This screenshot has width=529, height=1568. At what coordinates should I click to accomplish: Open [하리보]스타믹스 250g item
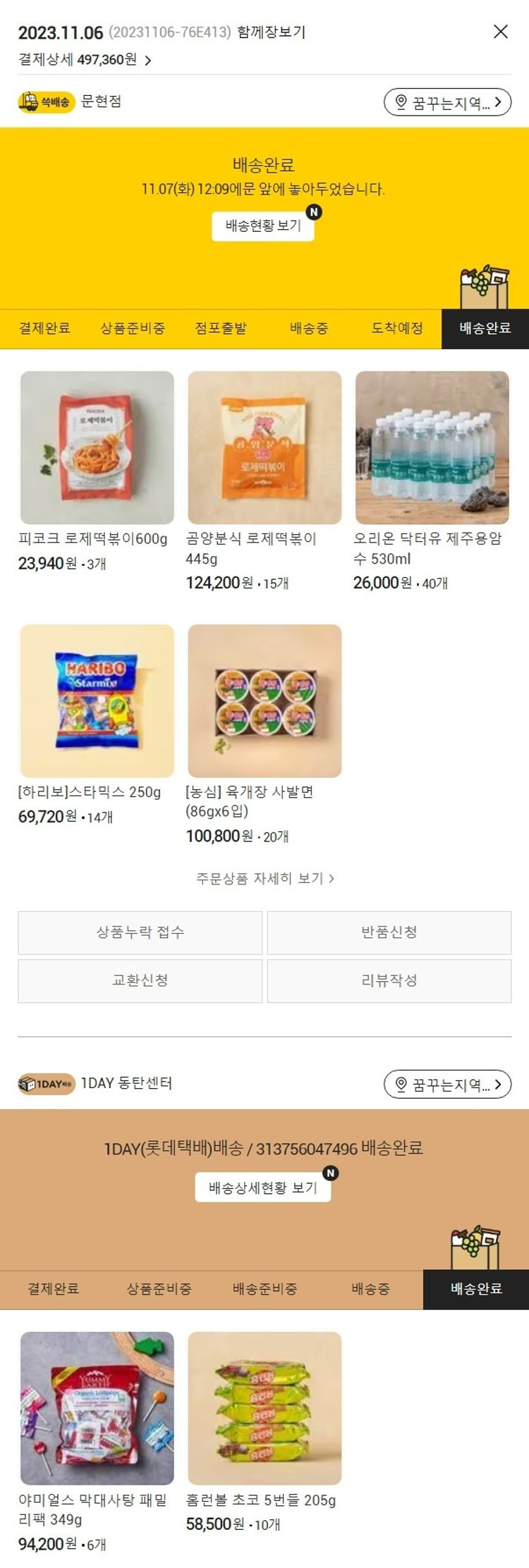97,701
